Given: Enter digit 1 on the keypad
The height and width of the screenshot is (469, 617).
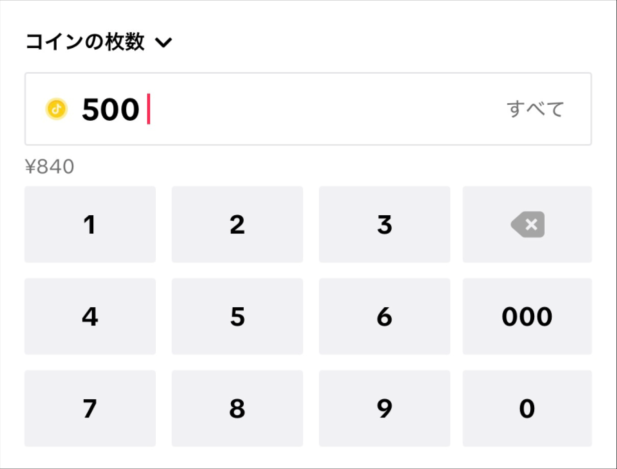Looking at the screenshot, I should point(90,225).
